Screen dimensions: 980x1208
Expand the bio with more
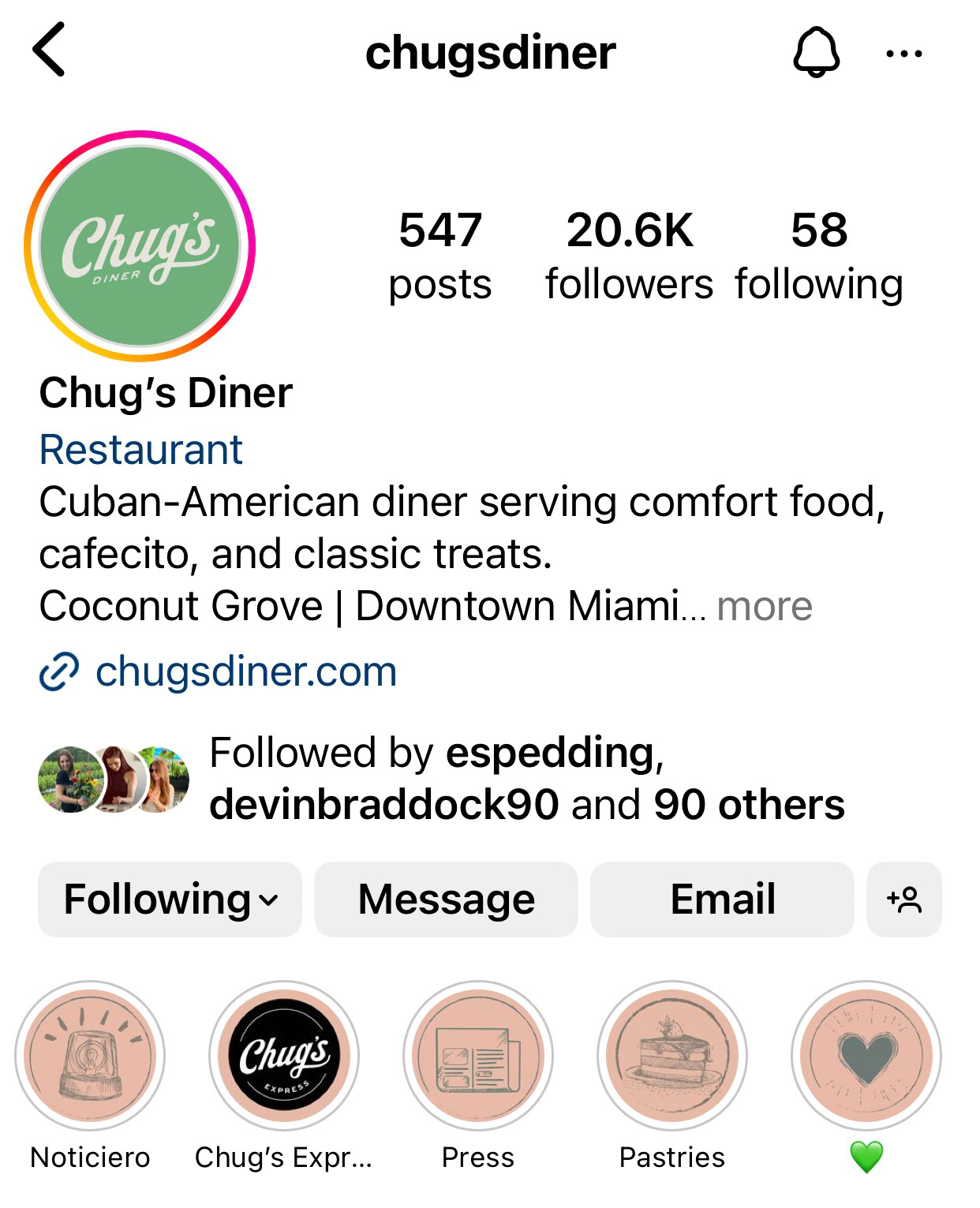point(764,607)
